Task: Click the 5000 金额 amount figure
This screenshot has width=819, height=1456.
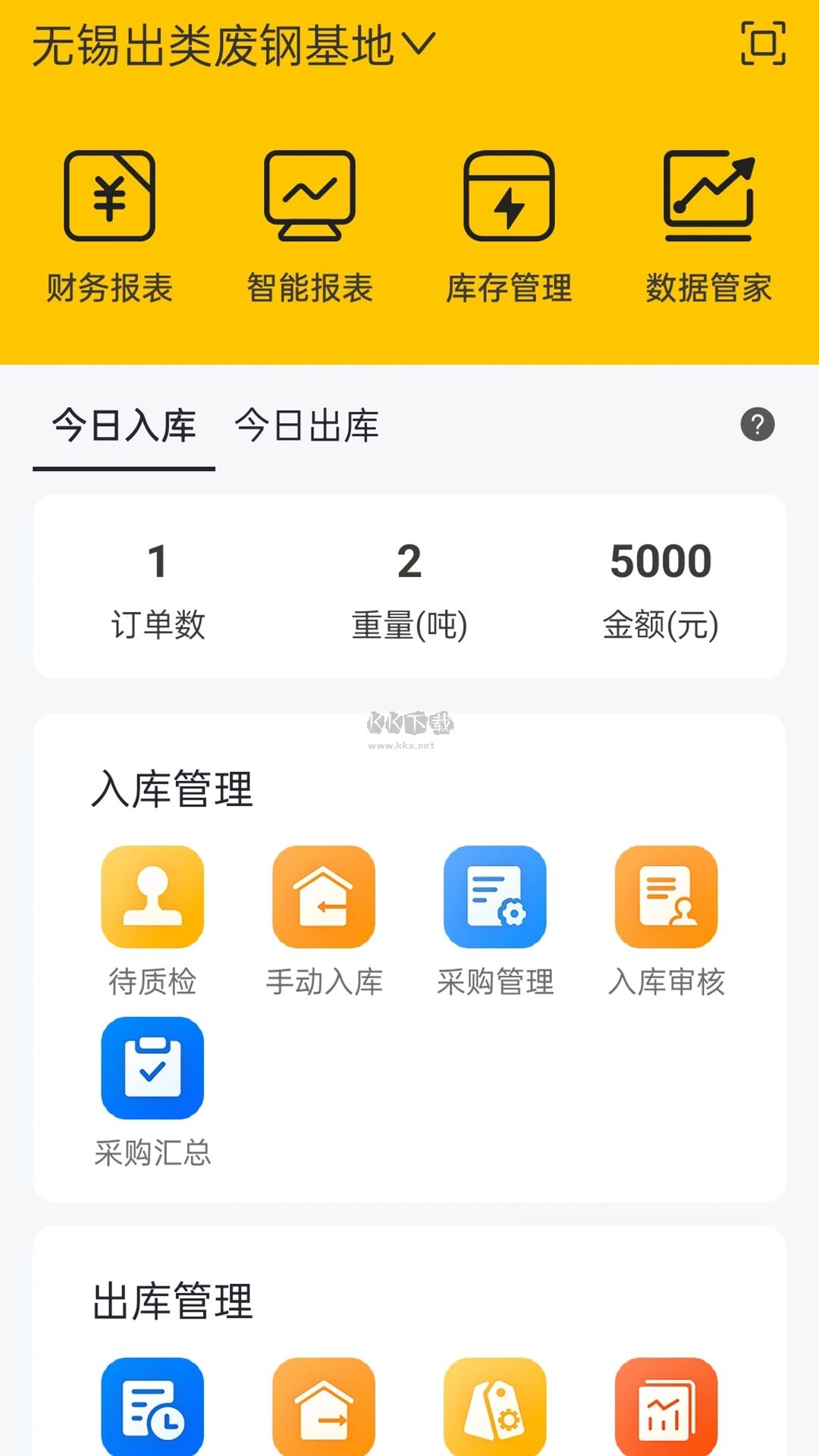Action: coord(661,561)
